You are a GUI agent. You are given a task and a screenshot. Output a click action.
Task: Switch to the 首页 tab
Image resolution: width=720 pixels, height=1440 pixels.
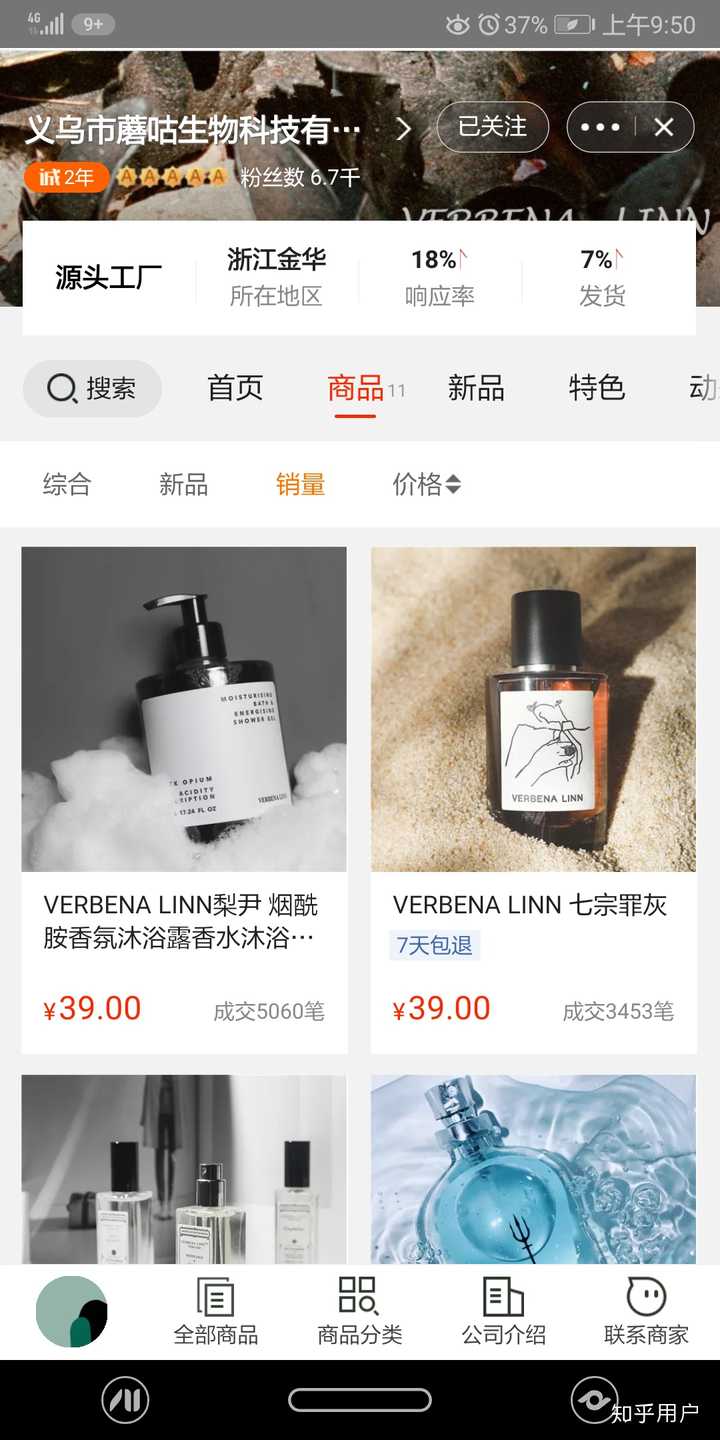235,388
